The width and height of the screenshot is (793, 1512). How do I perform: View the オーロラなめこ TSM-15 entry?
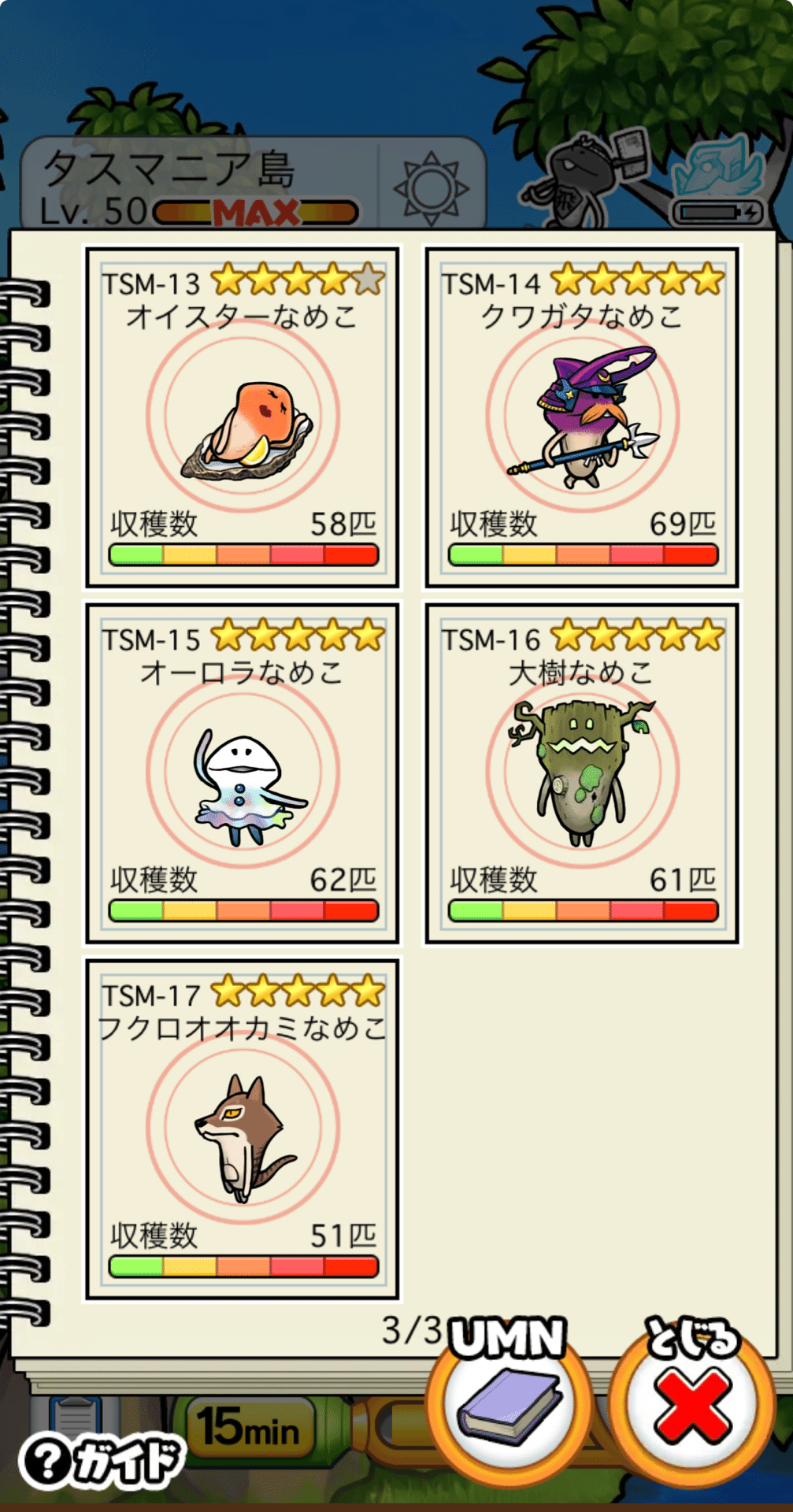tap(243, 773)
